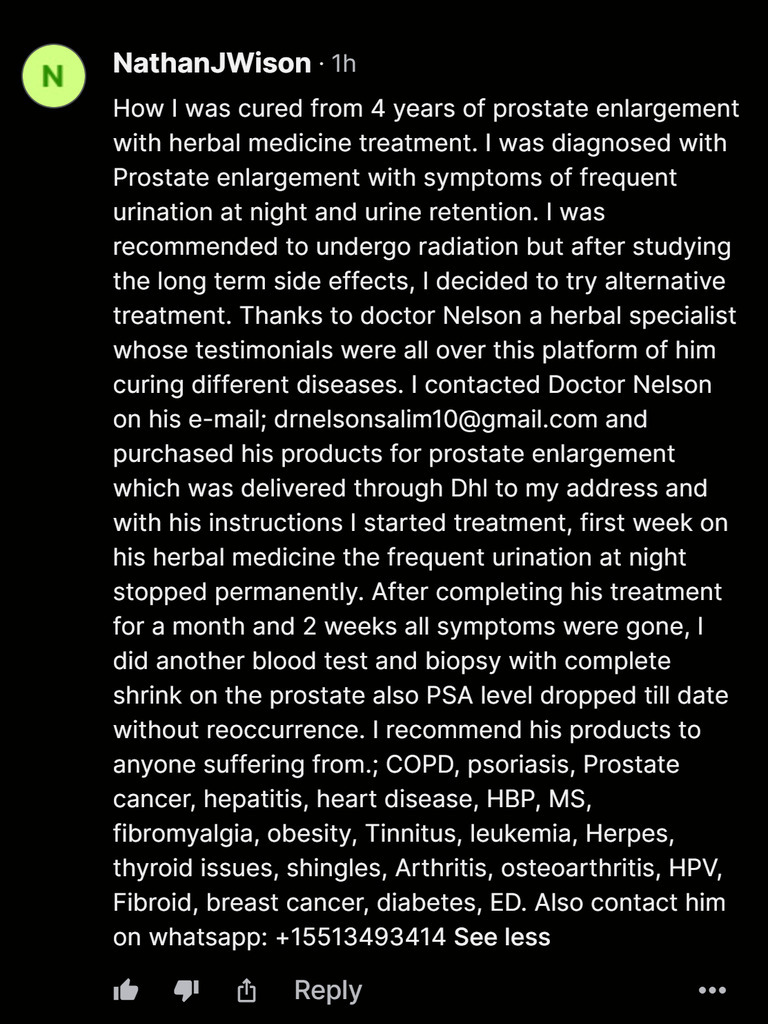Like NathanJWison's comment
This screenshot has height=1024, width=768.
tap(126, 991)
